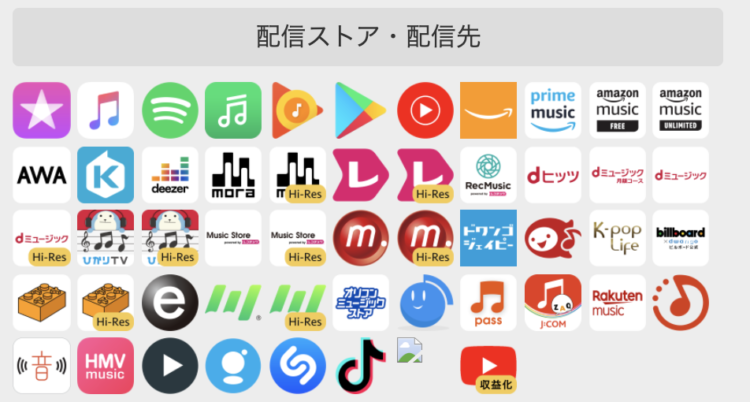750x402 pixels.
Task: Open the YouTube 収益化 icon
Action: pyautogui.click(x=489, y=366)
